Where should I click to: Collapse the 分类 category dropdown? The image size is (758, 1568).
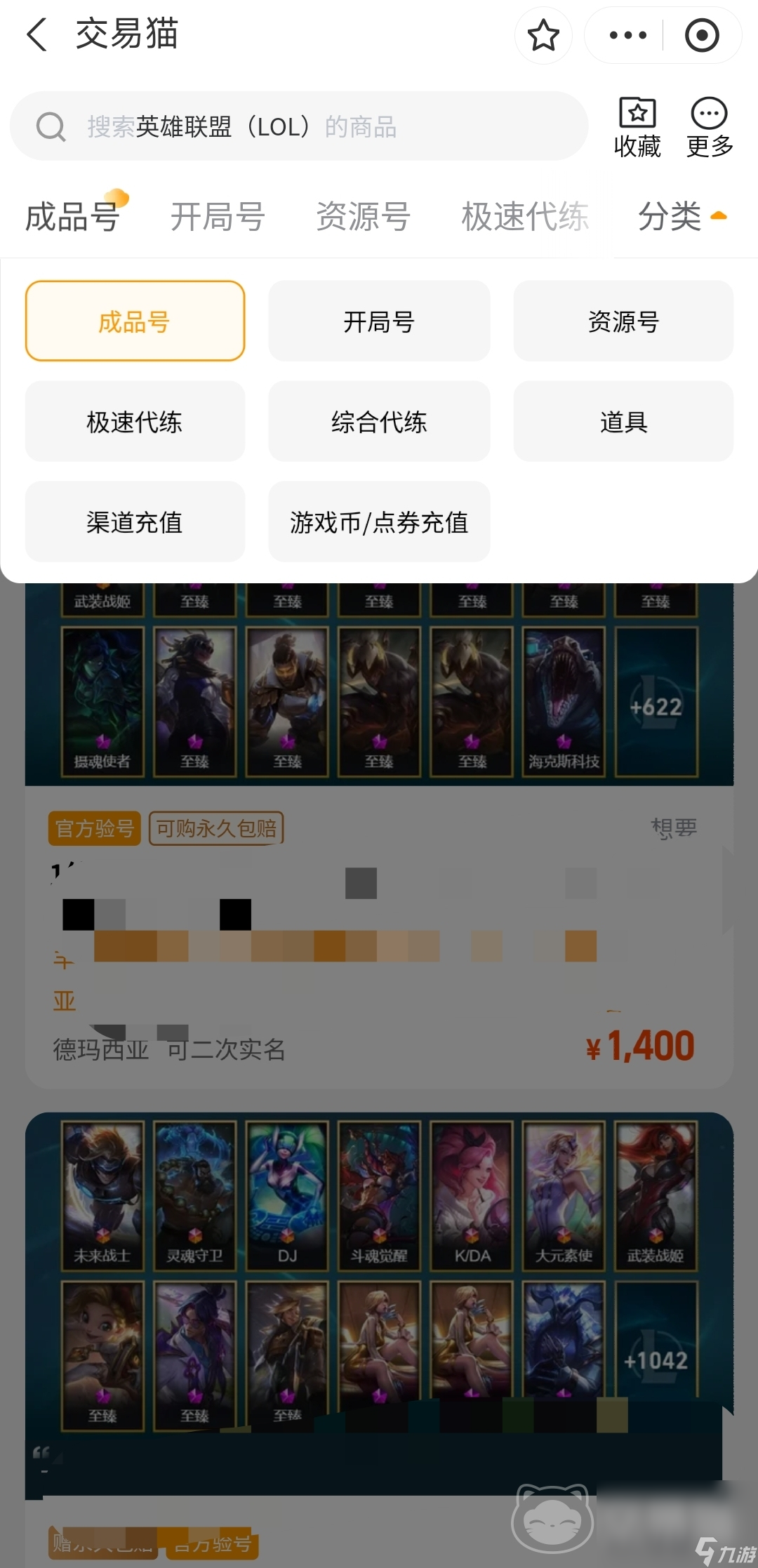[x=681, y=216]
